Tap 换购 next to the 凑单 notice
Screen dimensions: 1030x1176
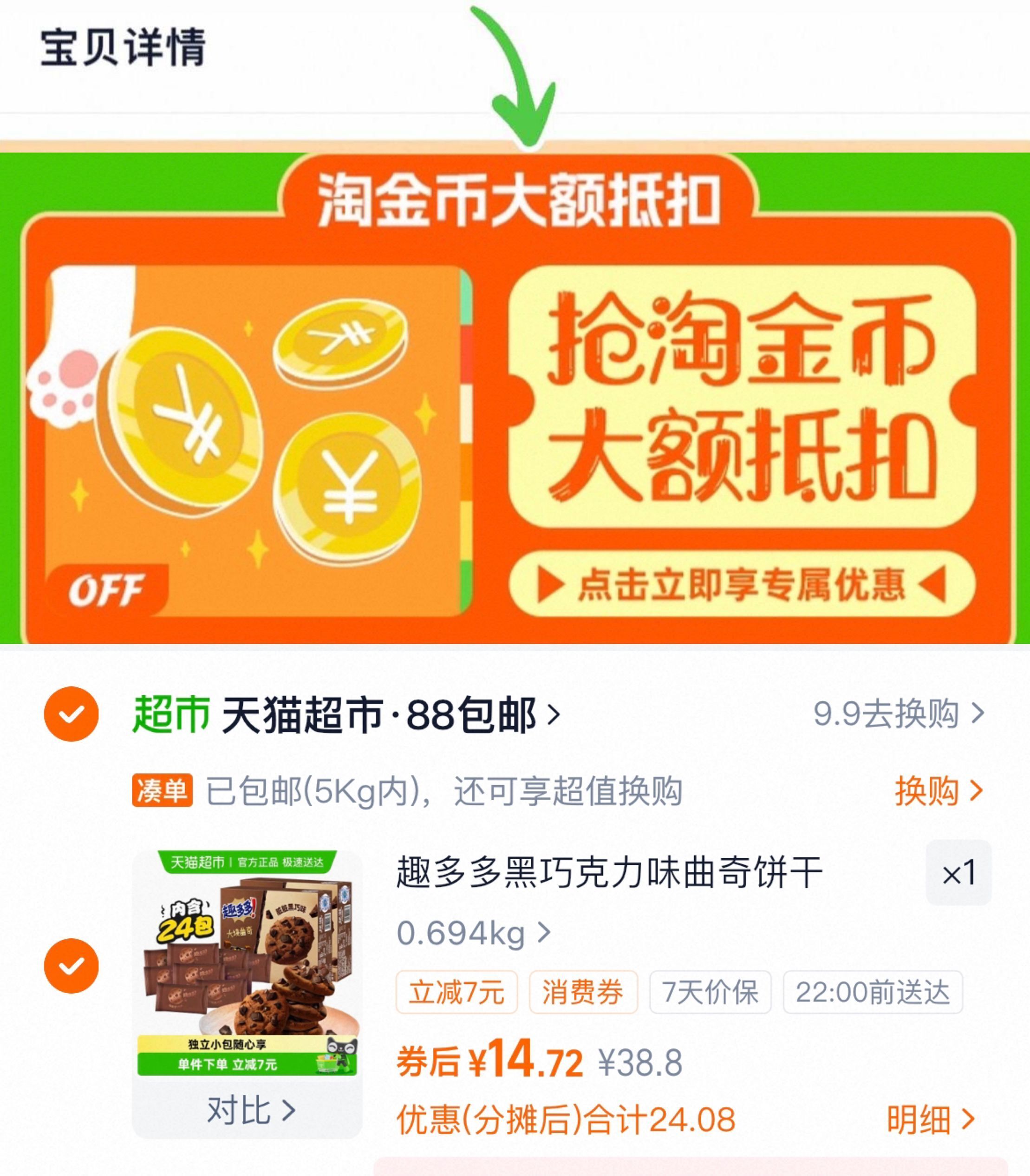tap(937, 791)
